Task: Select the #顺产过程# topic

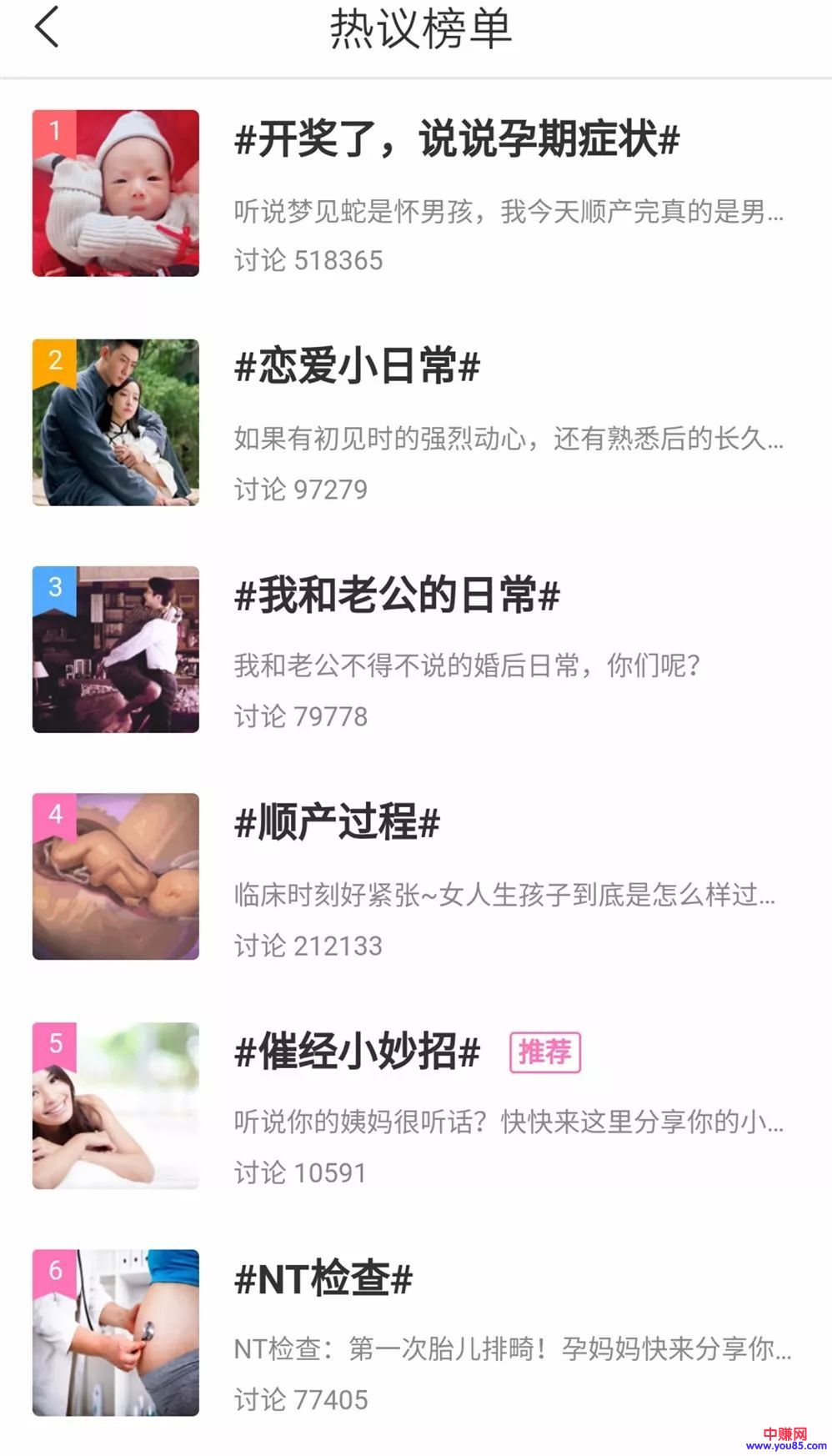Action: tap(337, 823)
